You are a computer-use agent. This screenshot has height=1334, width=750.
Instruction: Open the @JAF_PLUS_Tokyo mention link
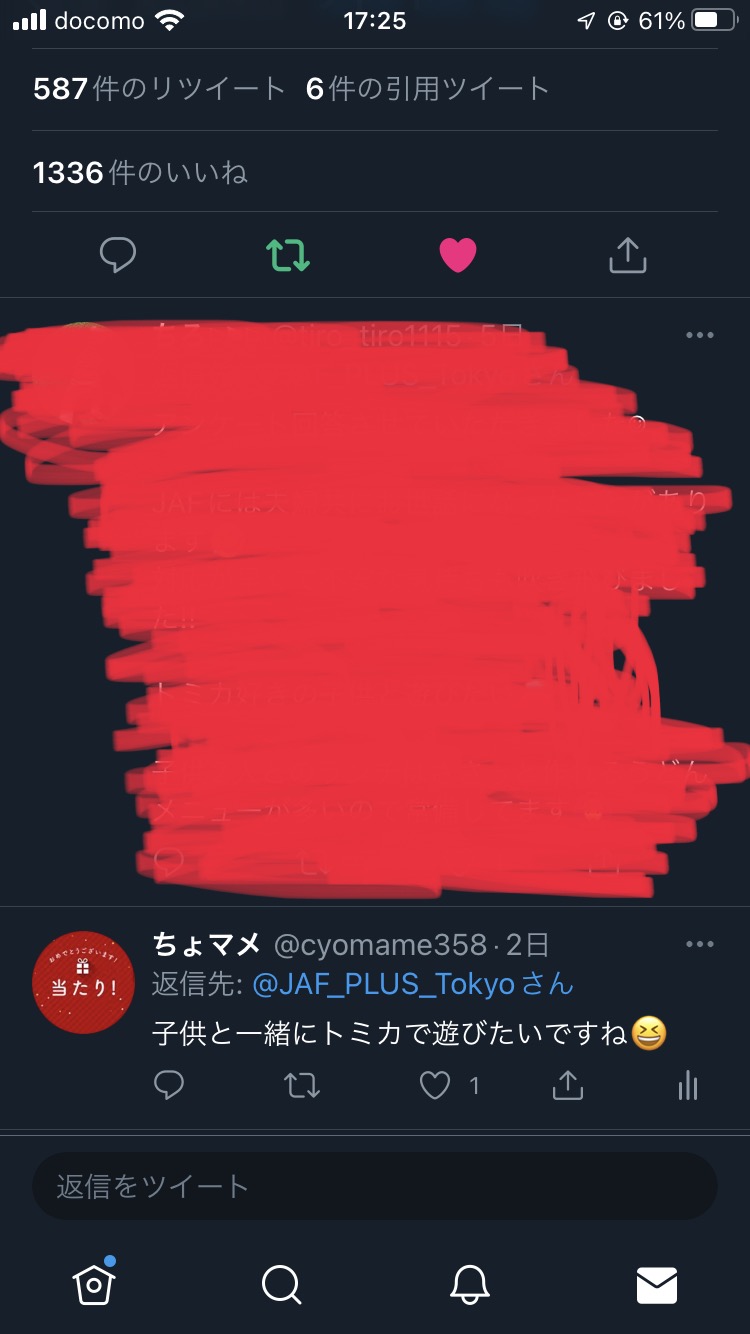(x=384, y=984)
